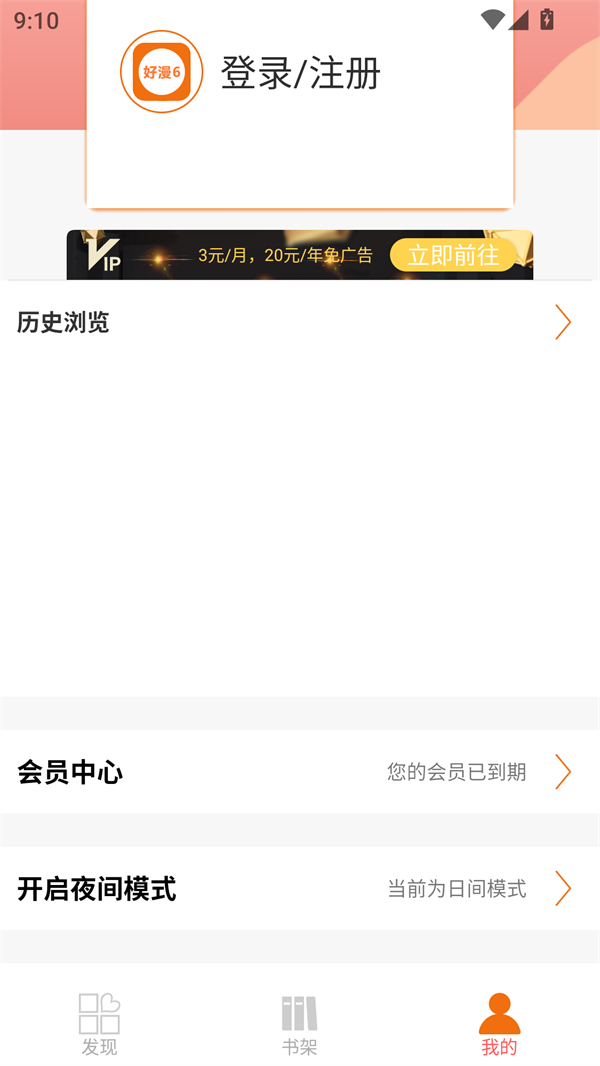Tap the 好漫6 profile avatar

point(161,71)
